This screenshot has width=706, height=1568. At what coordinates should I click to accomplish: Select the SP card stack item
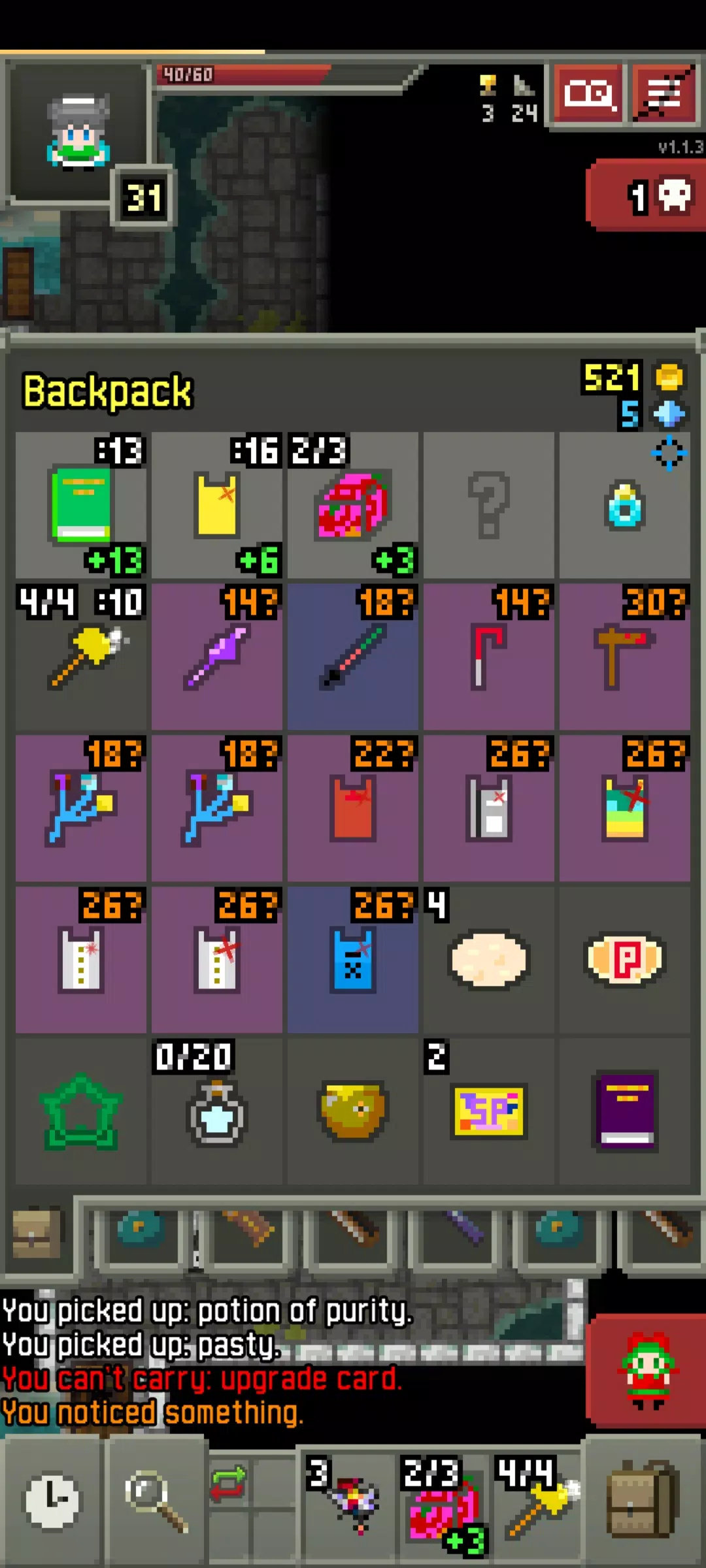489,1111
